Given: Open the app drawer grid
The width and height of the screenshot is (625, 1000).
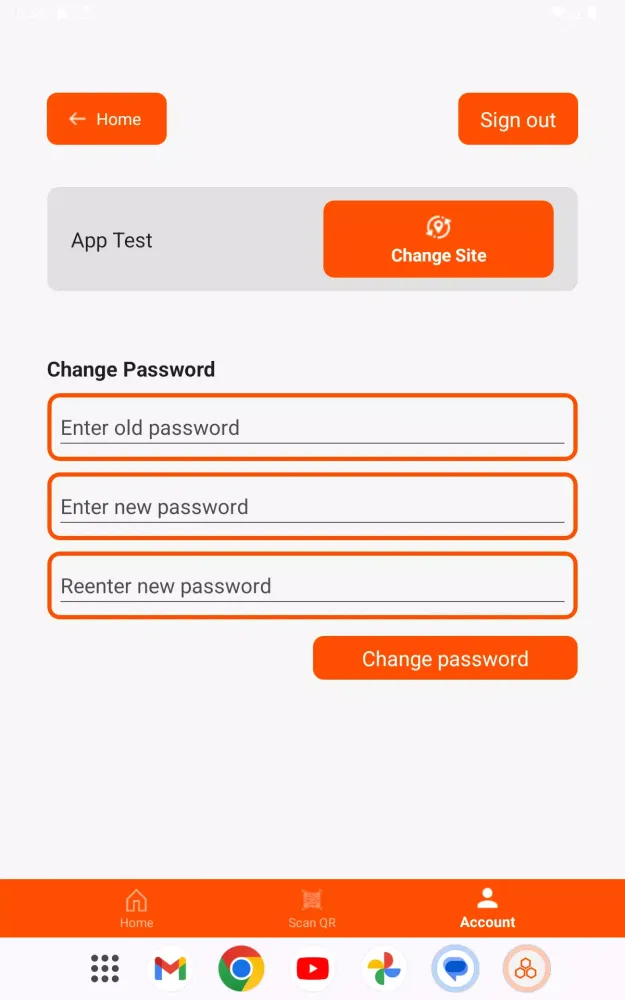Looking at the screenshot, I should tap(105, 968).
